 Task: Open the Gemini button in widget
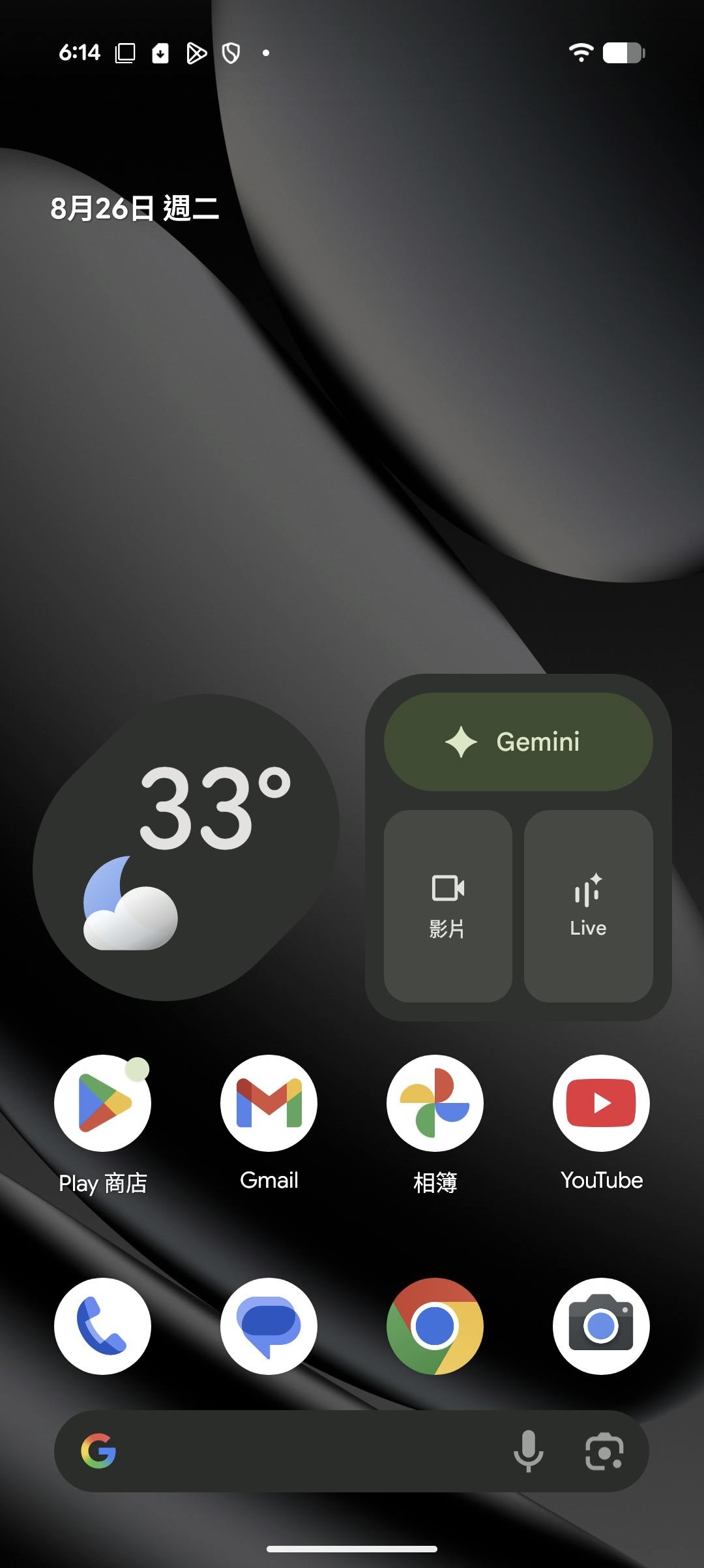pyautogui.click(x=518, y=742)
